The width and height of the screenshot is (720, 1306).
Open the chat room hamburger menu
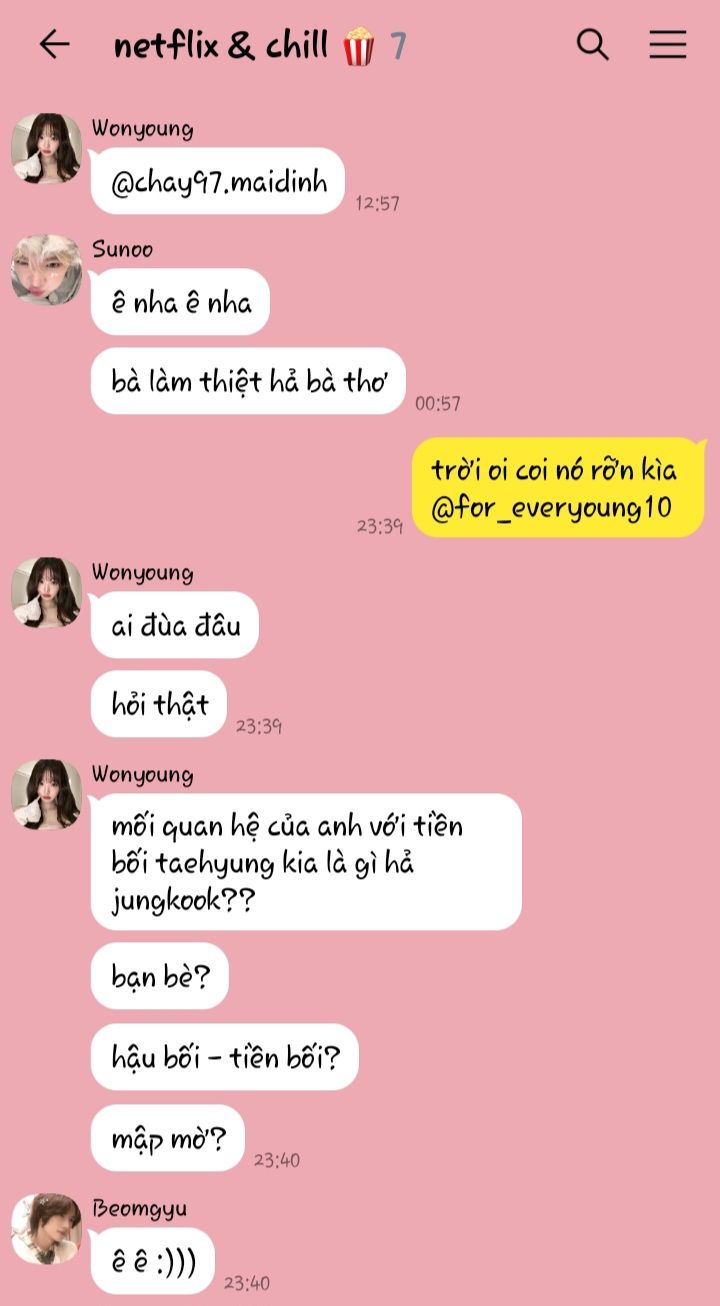pos(667,44)
